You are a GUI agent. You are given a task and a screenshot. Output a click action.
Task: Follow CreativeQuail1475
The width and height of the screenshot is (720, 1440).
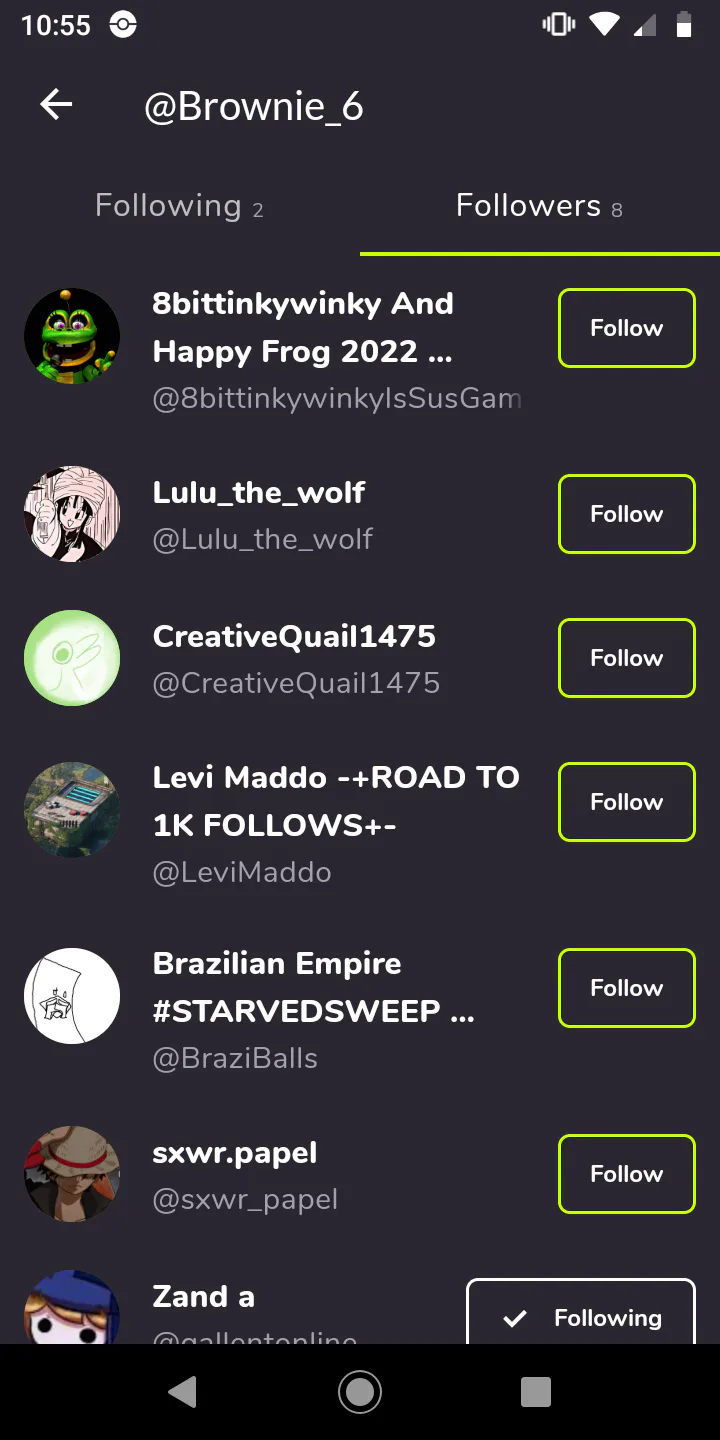626,658
